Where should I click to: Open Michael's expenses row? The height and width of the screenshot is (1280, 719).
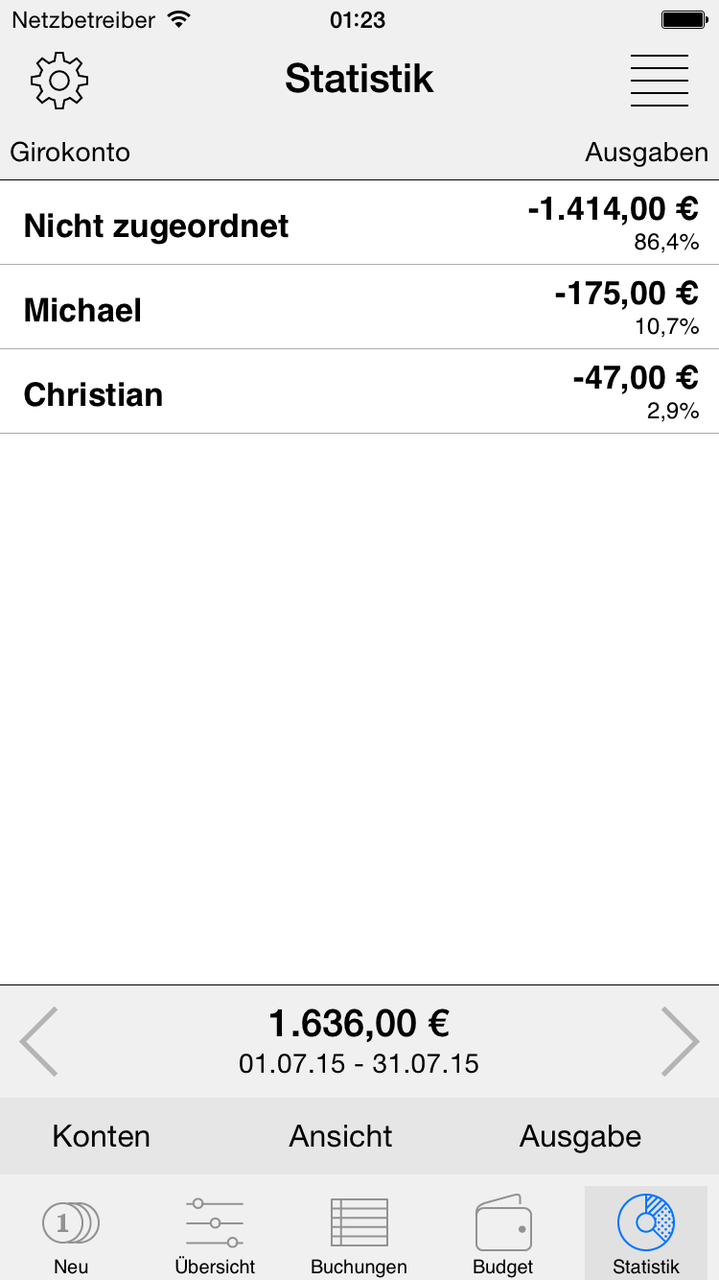pos(359,307)
